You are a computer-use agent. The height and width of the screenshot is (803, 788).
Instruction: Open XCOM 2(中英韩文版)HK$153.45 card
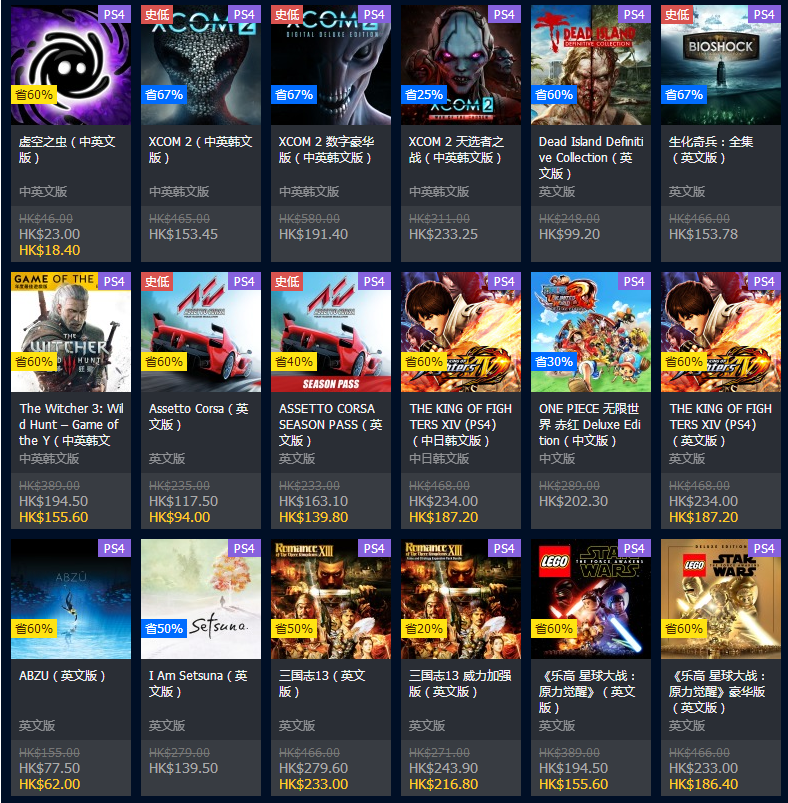pos(201,65)
